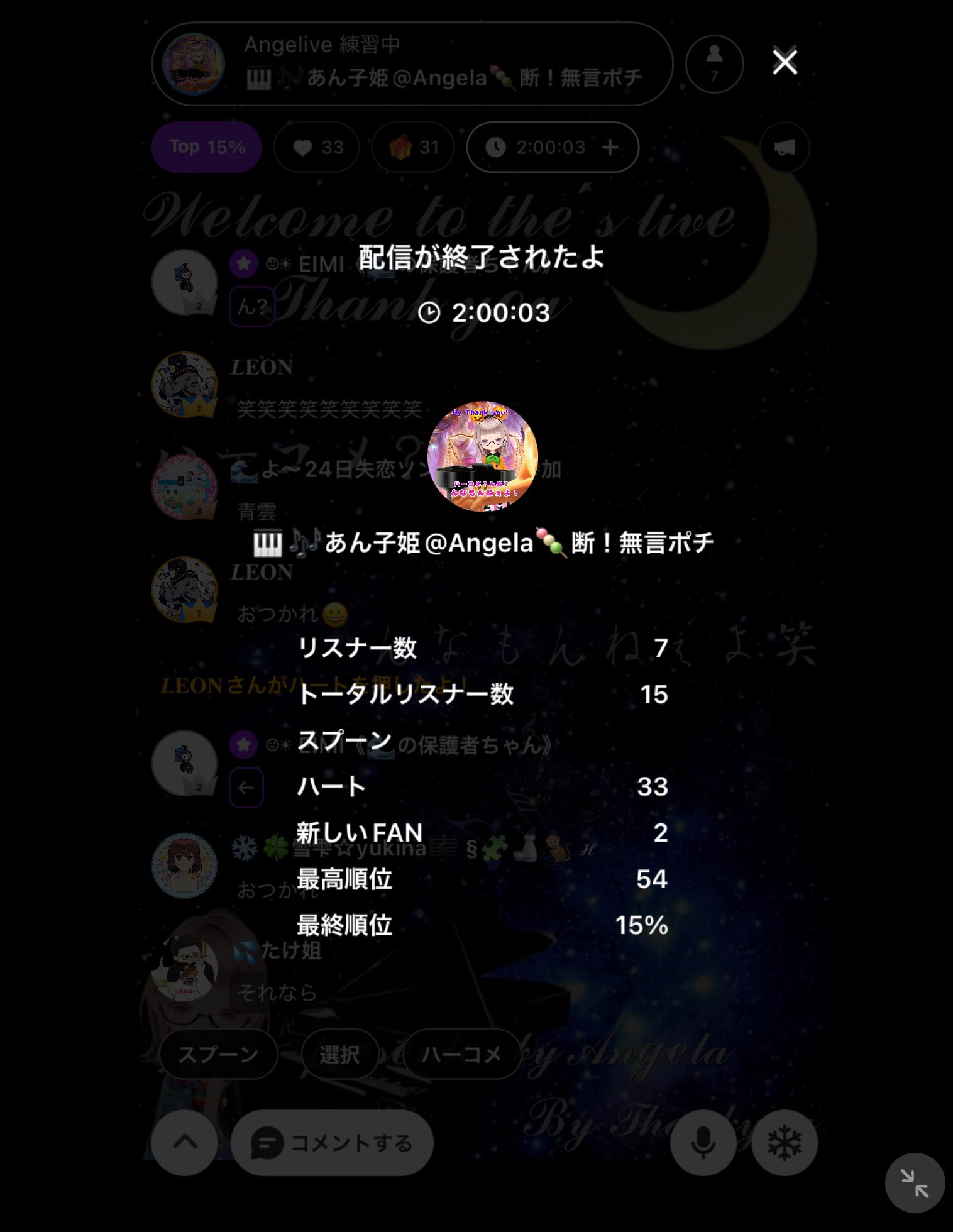
Task: Select the ハーコメ chip
Action: click(x=461, y=1054)
